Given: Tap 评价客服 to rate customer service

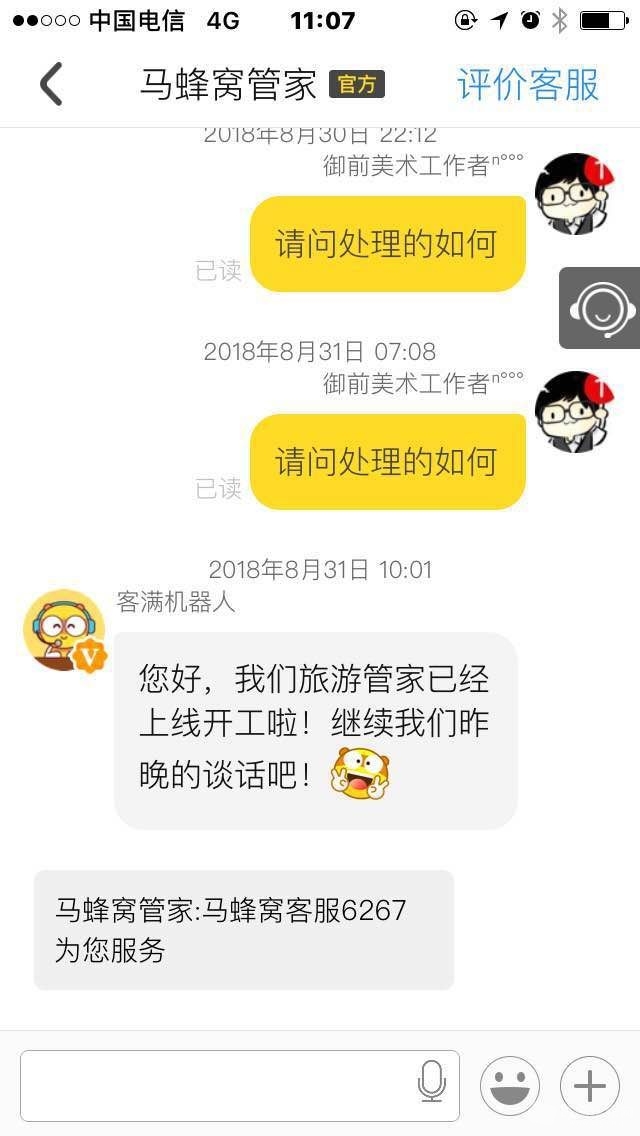Looking at the screenshot, I should coord(528,85).
